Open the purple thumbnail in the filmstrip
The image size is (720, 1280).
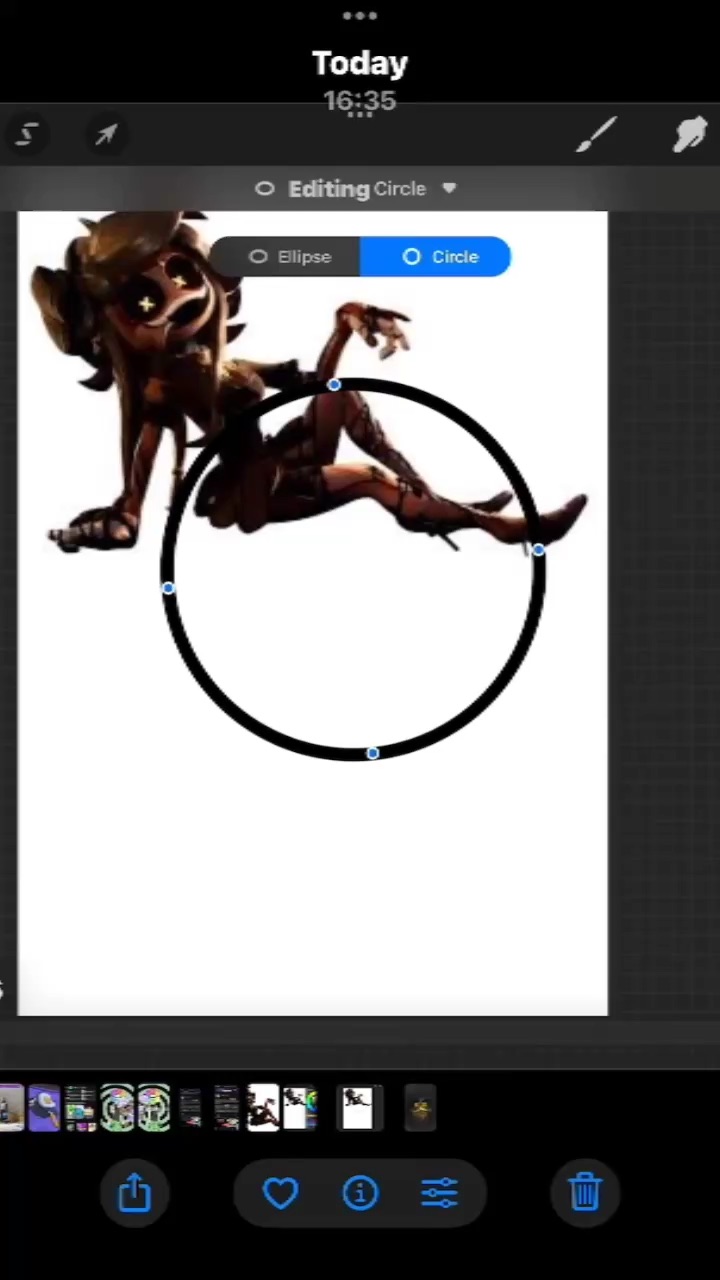(44, 1108)
